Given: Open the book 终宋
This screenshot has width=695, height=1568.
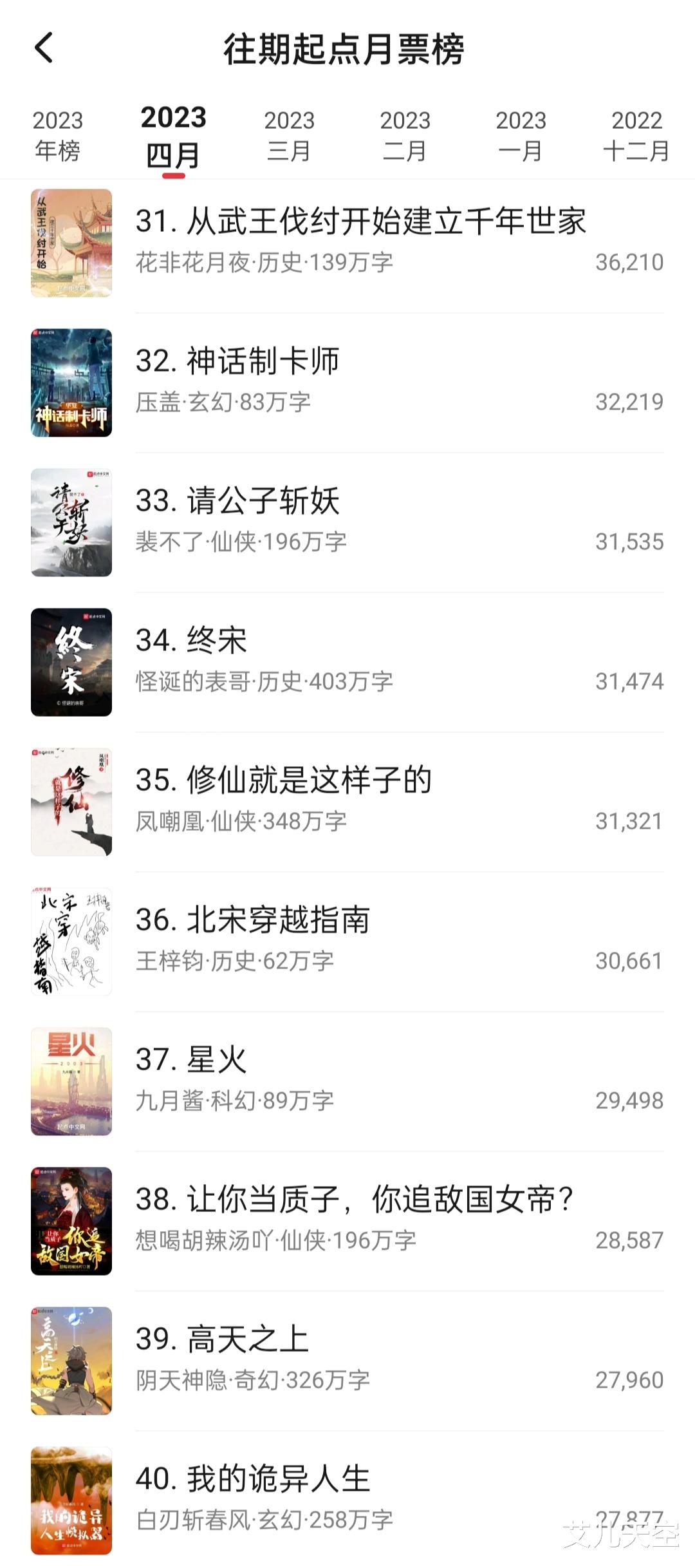Looking at the screenshot, I should [216, 641].
